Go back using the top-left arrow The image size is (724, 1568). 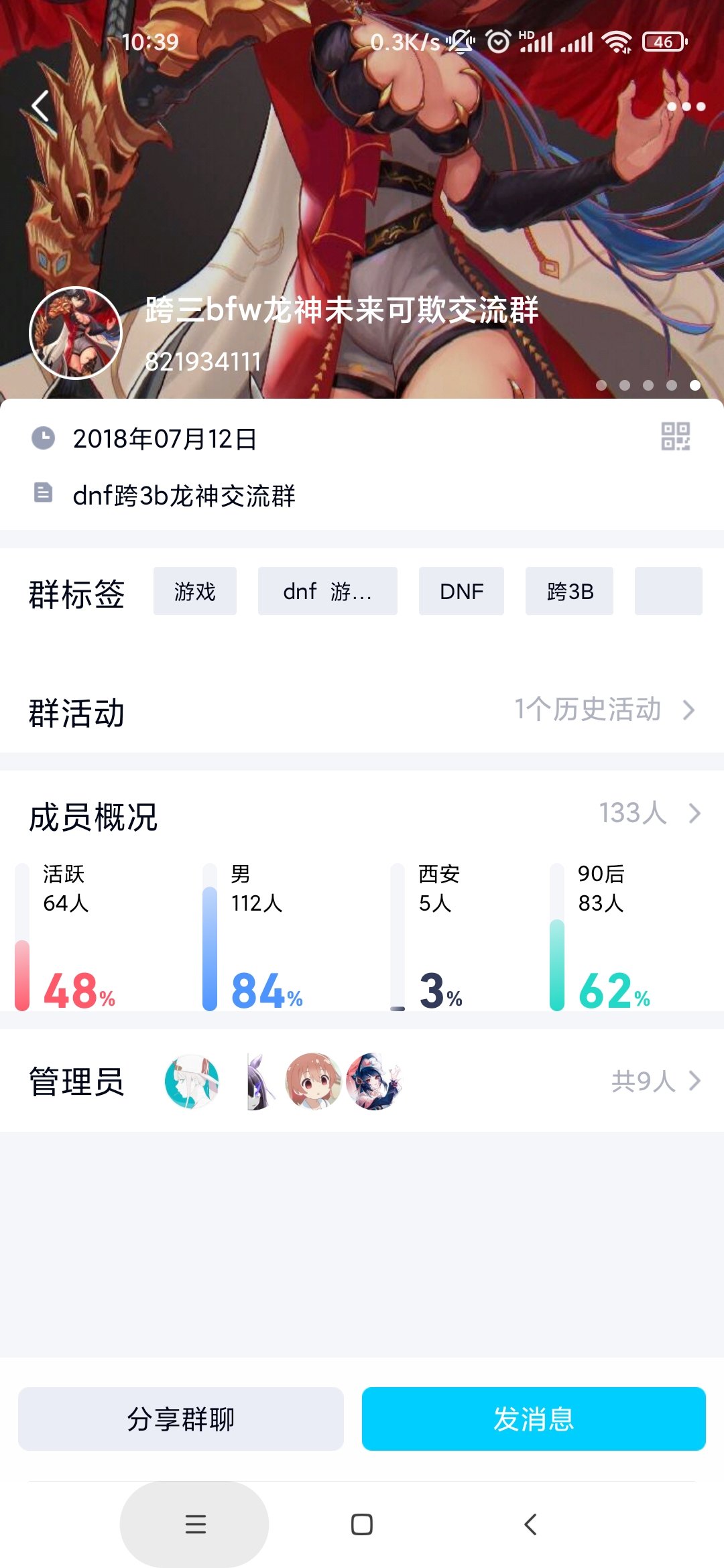41,106
